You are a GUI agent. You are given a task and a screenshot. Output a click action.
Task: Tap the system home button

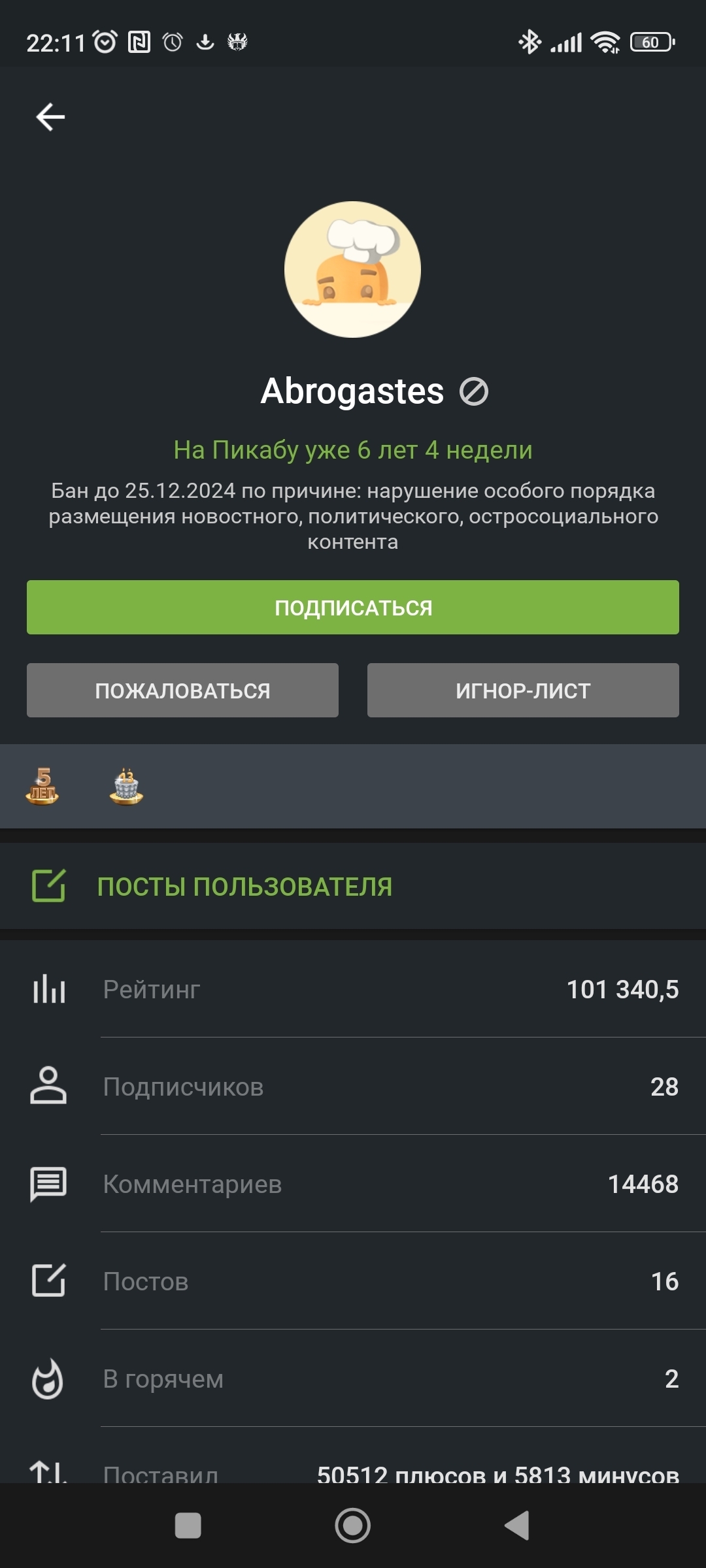(352, 1526)
